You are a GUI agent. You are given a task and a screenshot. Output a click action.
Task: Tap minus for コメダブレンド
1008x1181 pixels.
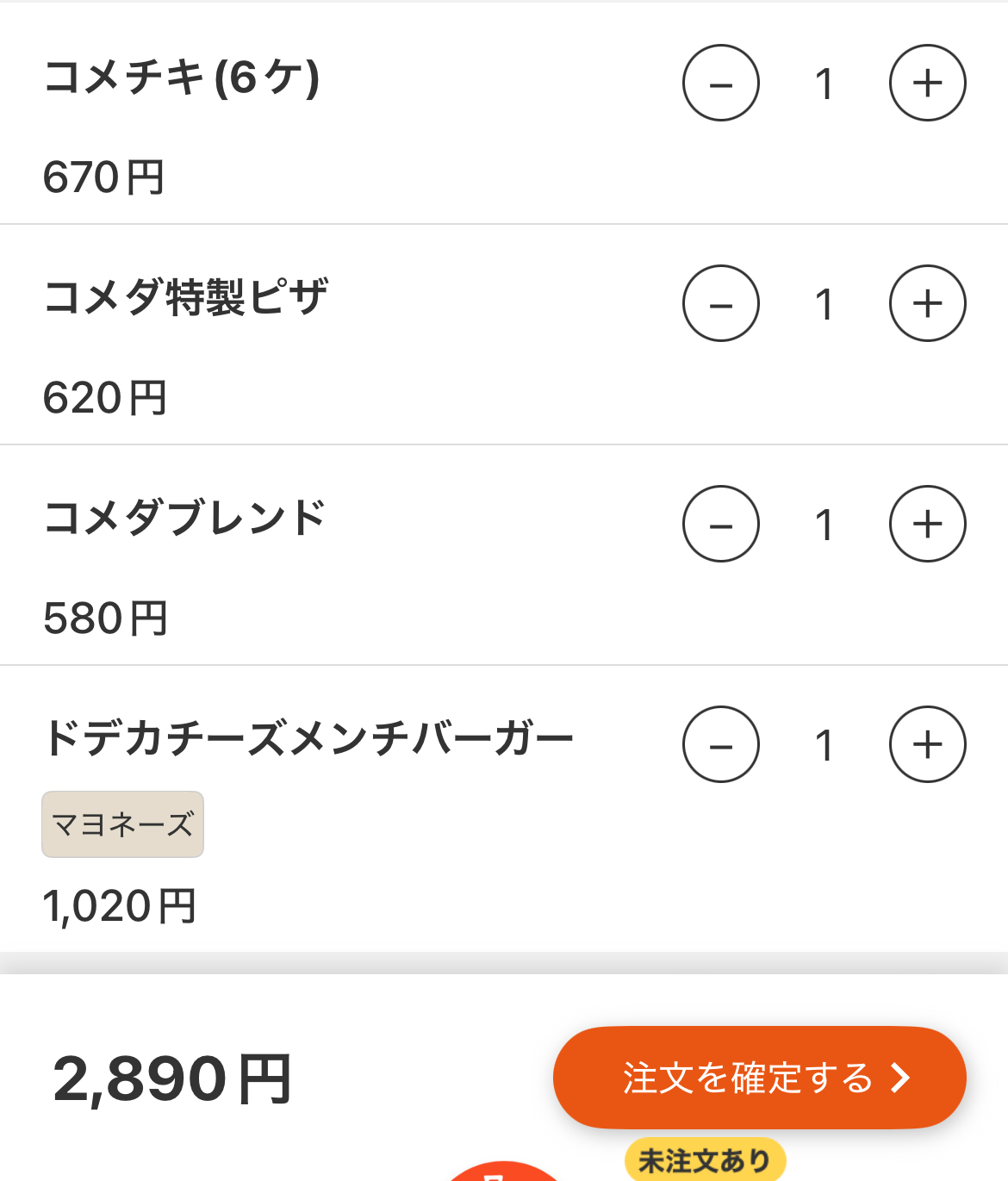(721, 524)
